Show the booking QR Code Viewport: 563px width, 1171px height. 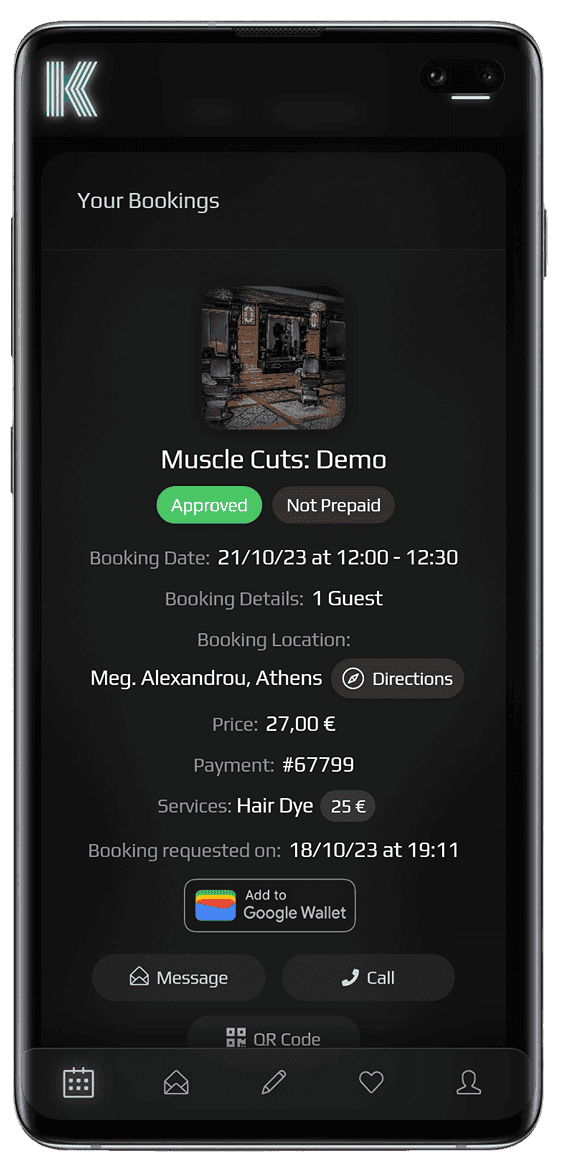click(273, 1037)
